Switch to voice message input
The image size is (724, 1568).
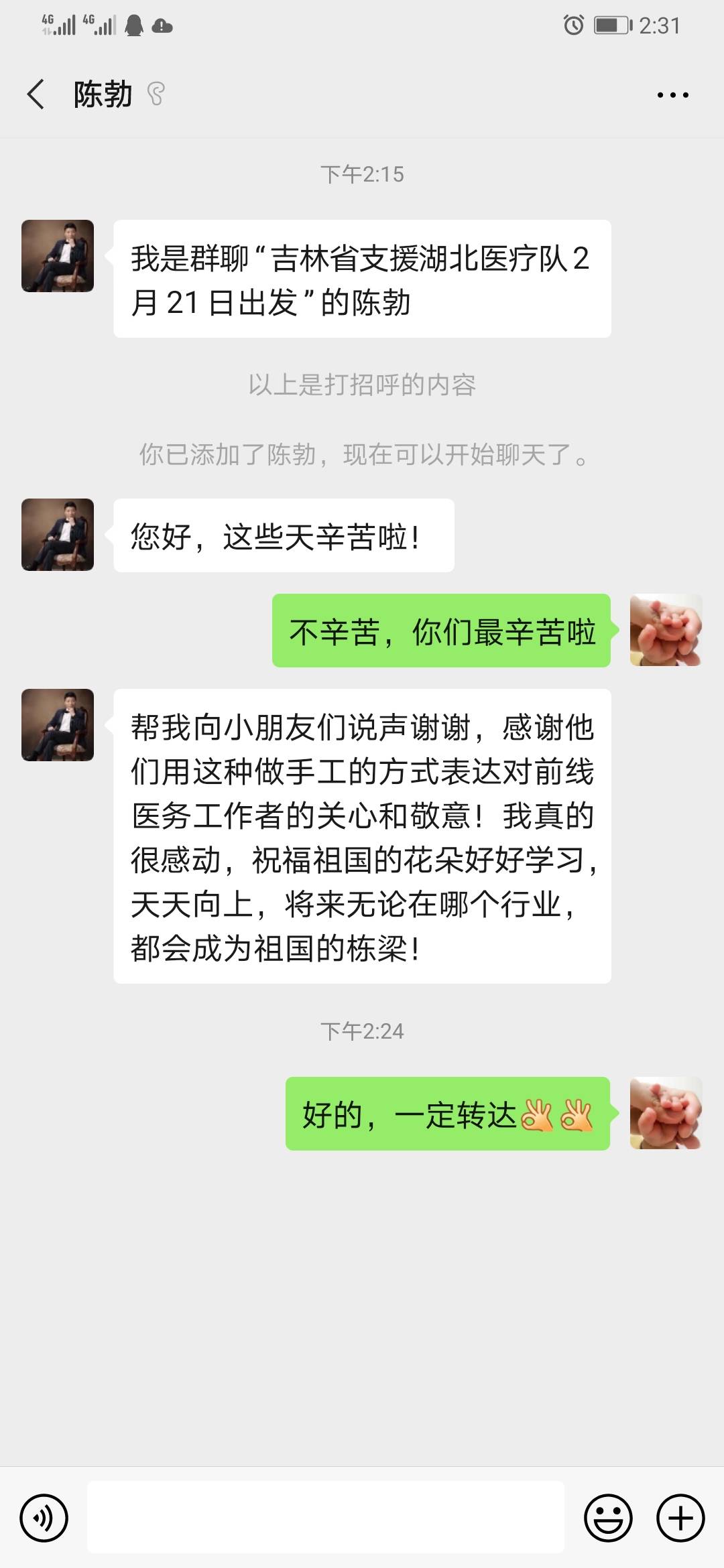(44, 1517)
